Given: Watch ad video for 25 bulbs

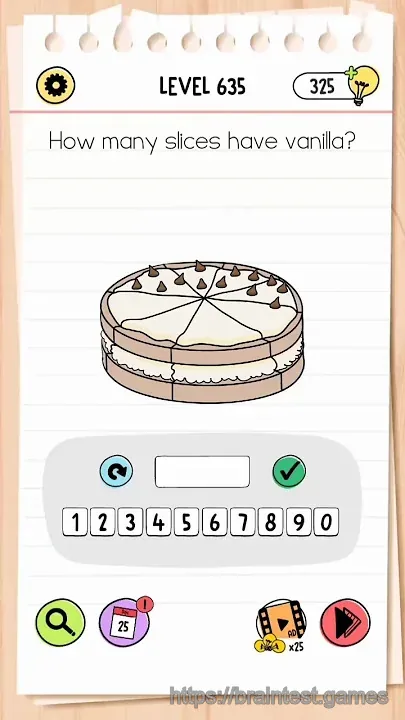Looking at the screenshot, I should point(281,625).
